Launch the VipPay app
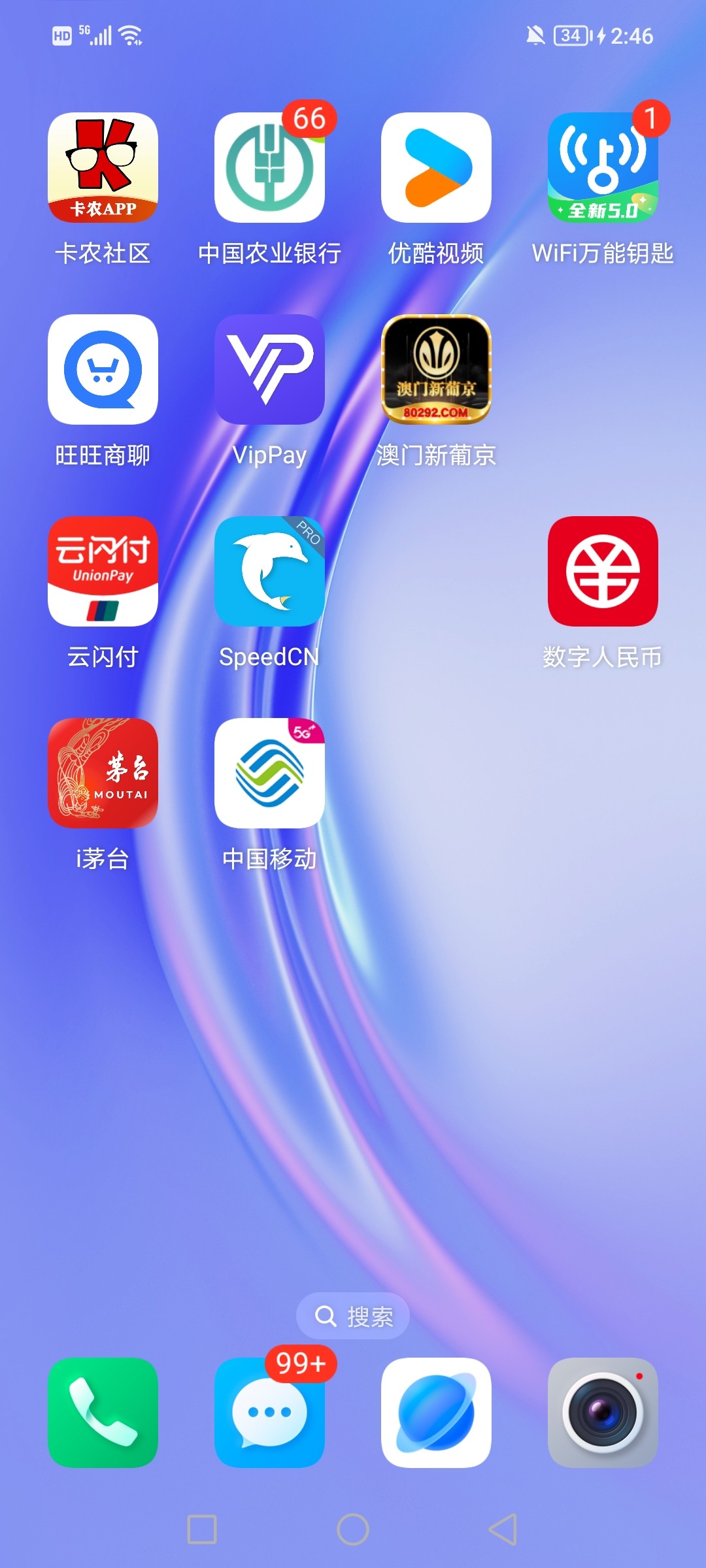Image resolution: width=706 pixels, height=1568 pixels. point(269,370)
